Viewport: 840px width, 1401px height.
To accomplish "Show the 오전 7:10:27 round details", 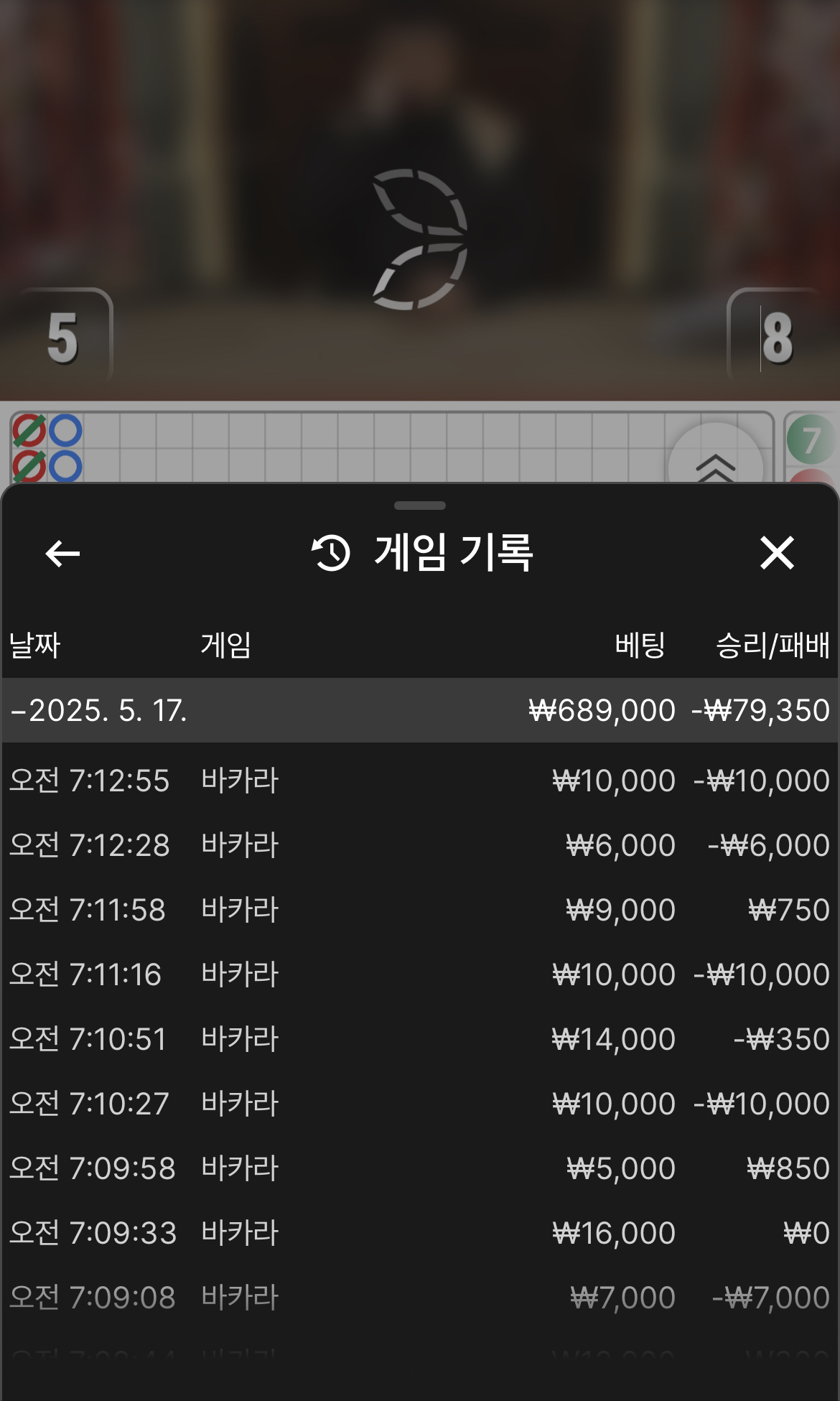I will [419, 1104].
